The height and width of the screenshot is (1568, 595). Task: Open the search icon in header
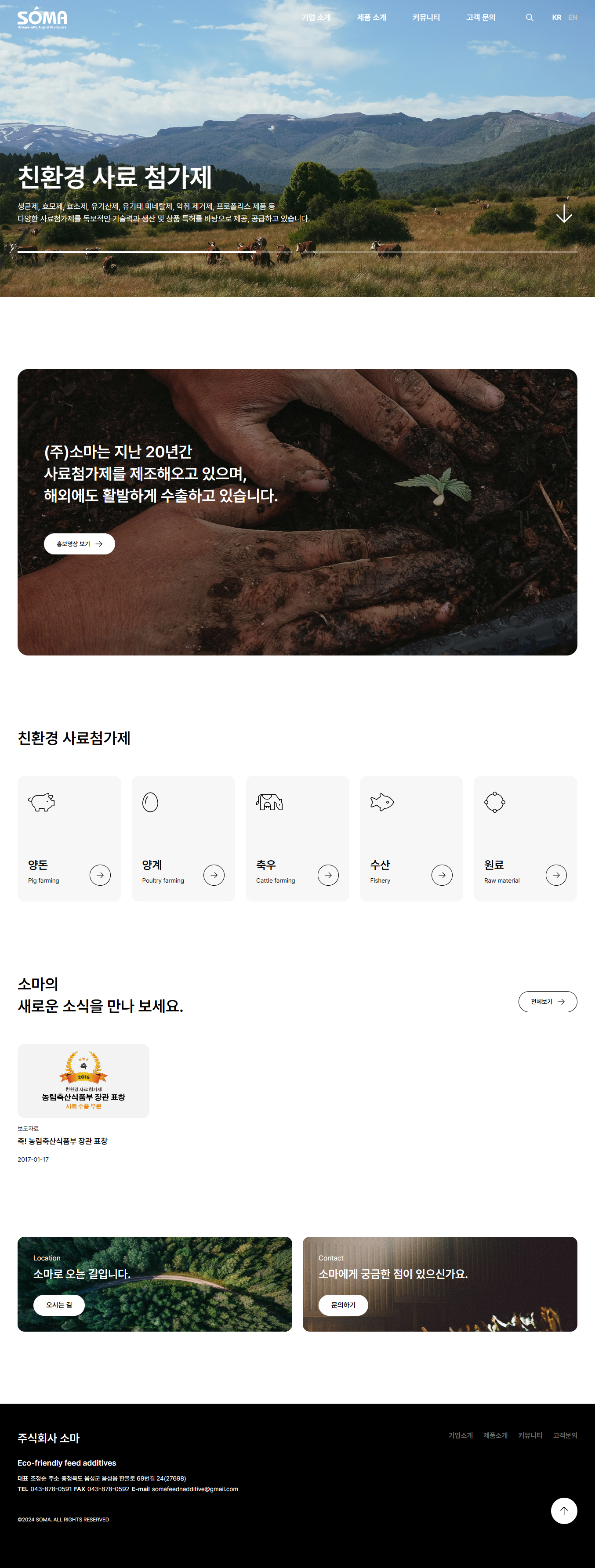(x=529, y=18)
